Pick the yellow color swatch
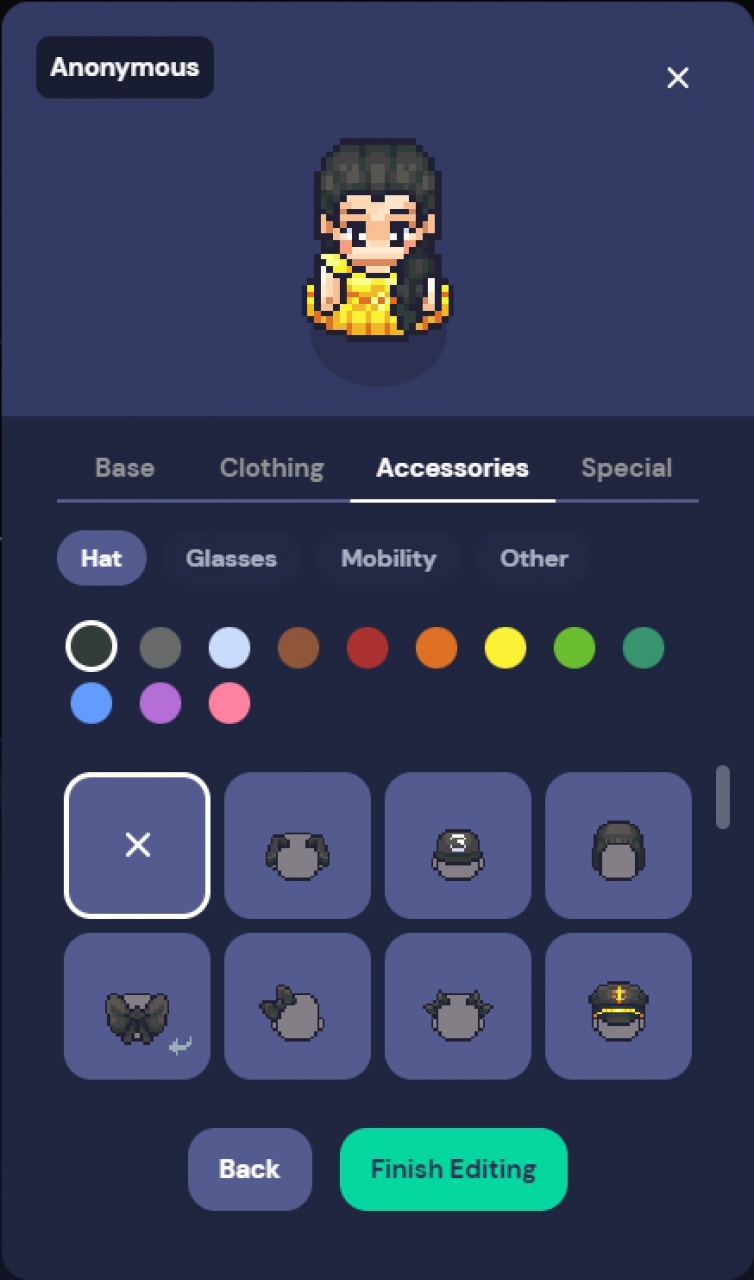Image resolution: width=754 pixels, height=1280 pixels. pos(505,648)
